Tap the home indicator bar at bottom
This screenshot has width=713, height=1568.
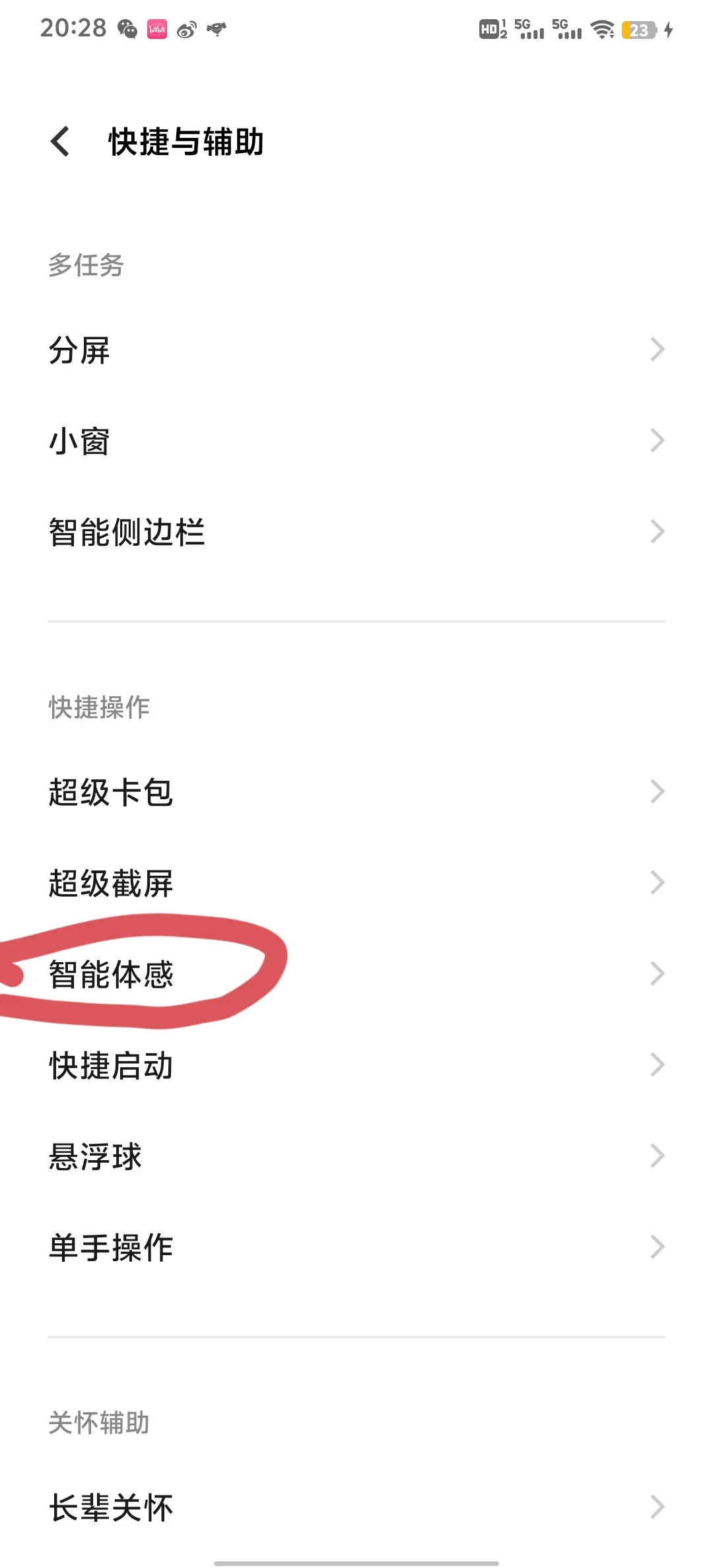356,1559
